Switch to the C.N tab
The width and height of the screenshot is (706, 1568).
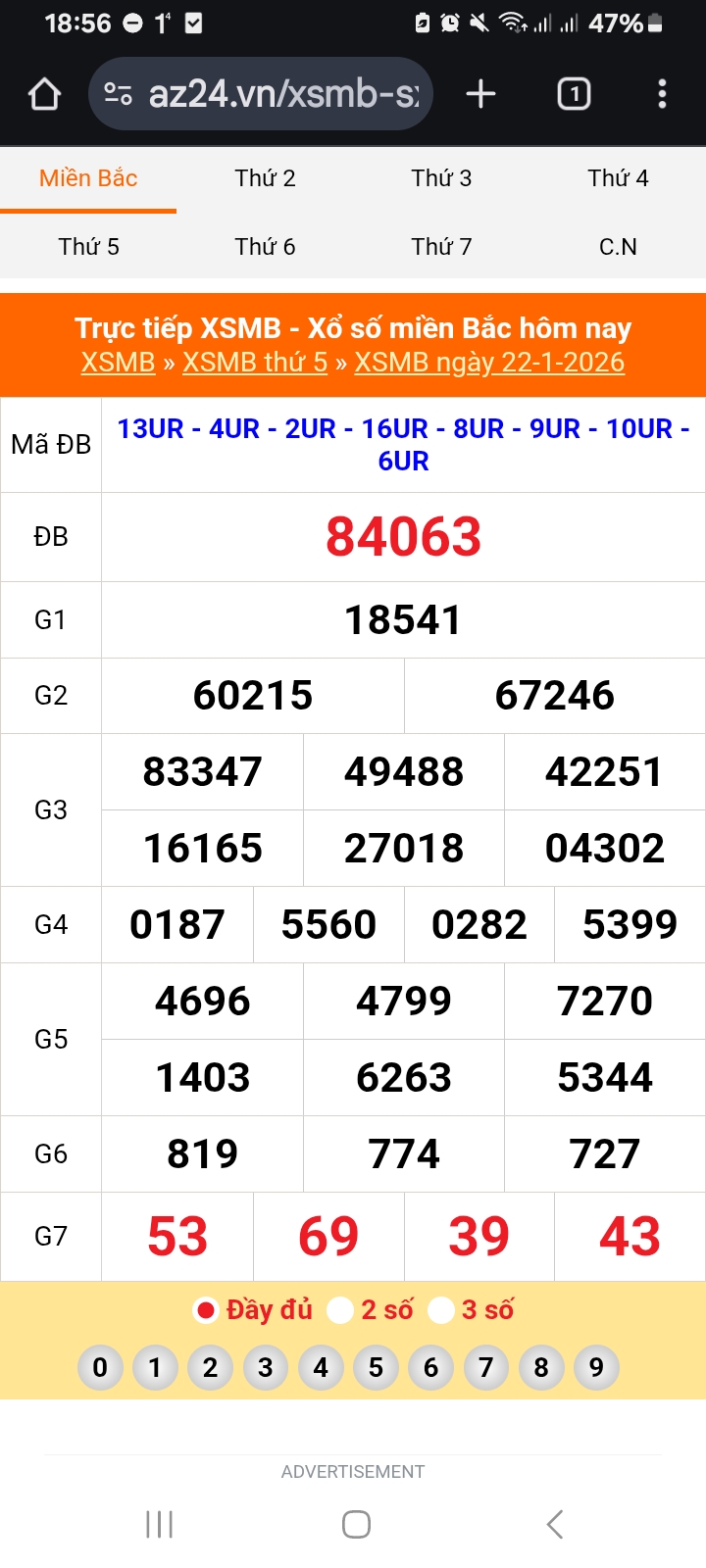[618, 247]
